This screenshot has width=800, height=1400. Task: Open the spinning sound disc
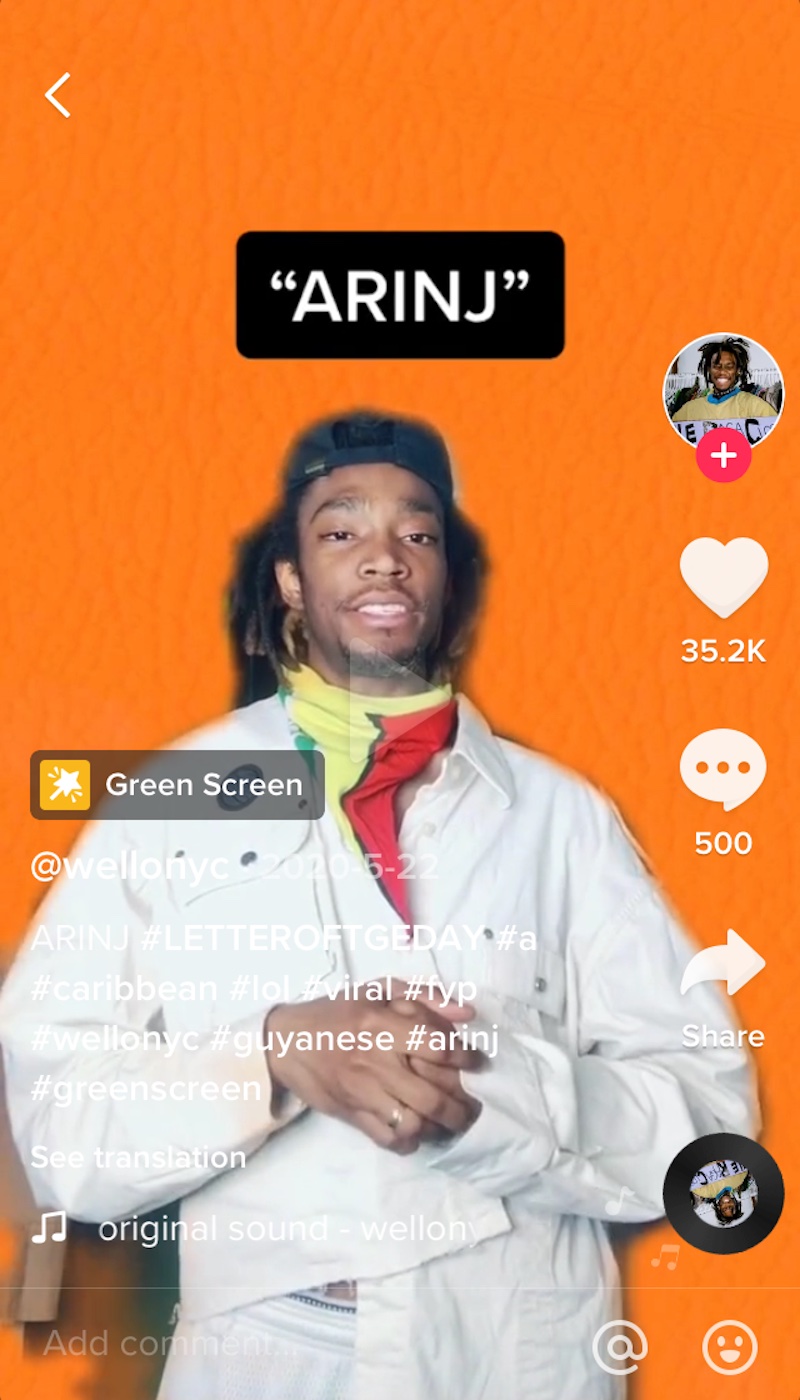coord(723,1193)
